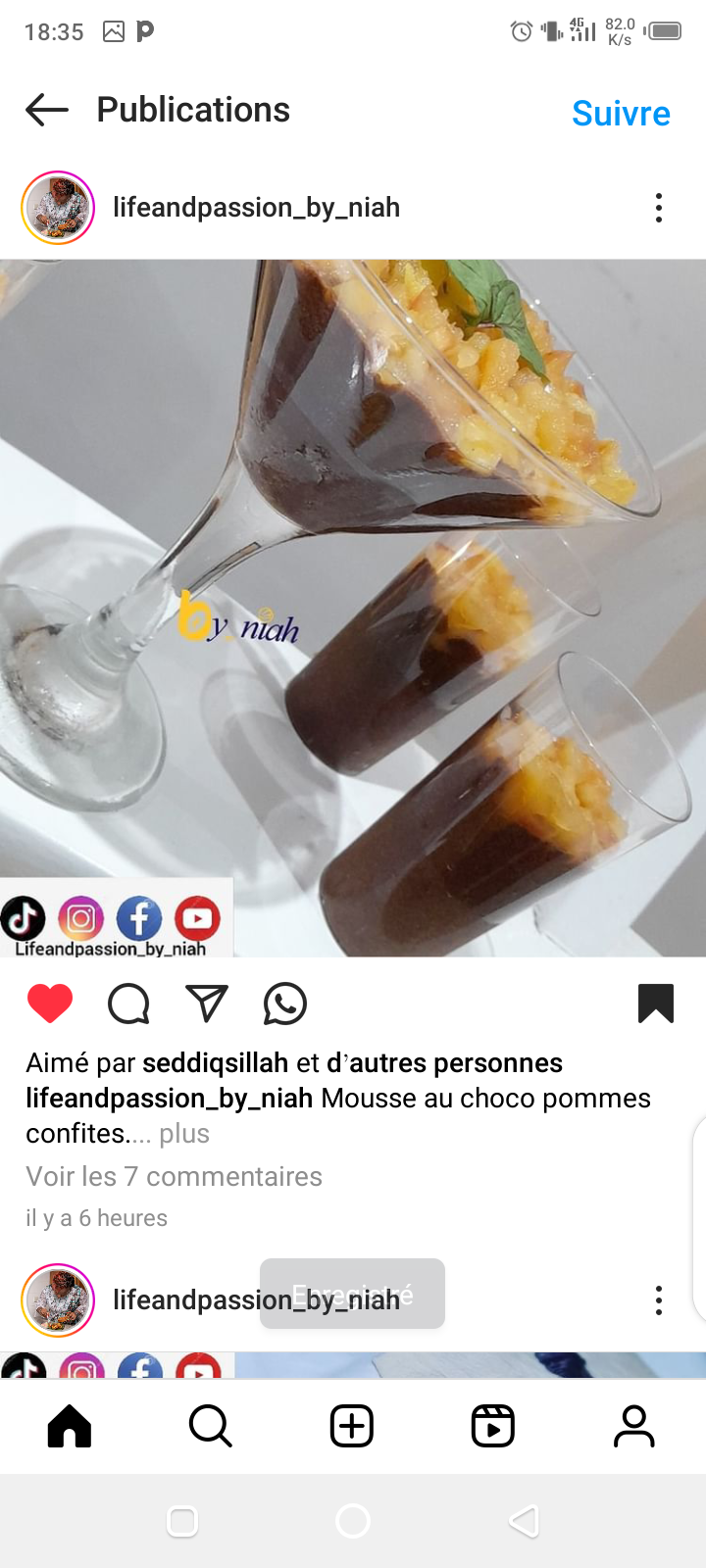Viewport: 706px width, 1568px height.
Task: Open the mousse post's author avatar
Action: pyautogui.click(x=58, y=208)
